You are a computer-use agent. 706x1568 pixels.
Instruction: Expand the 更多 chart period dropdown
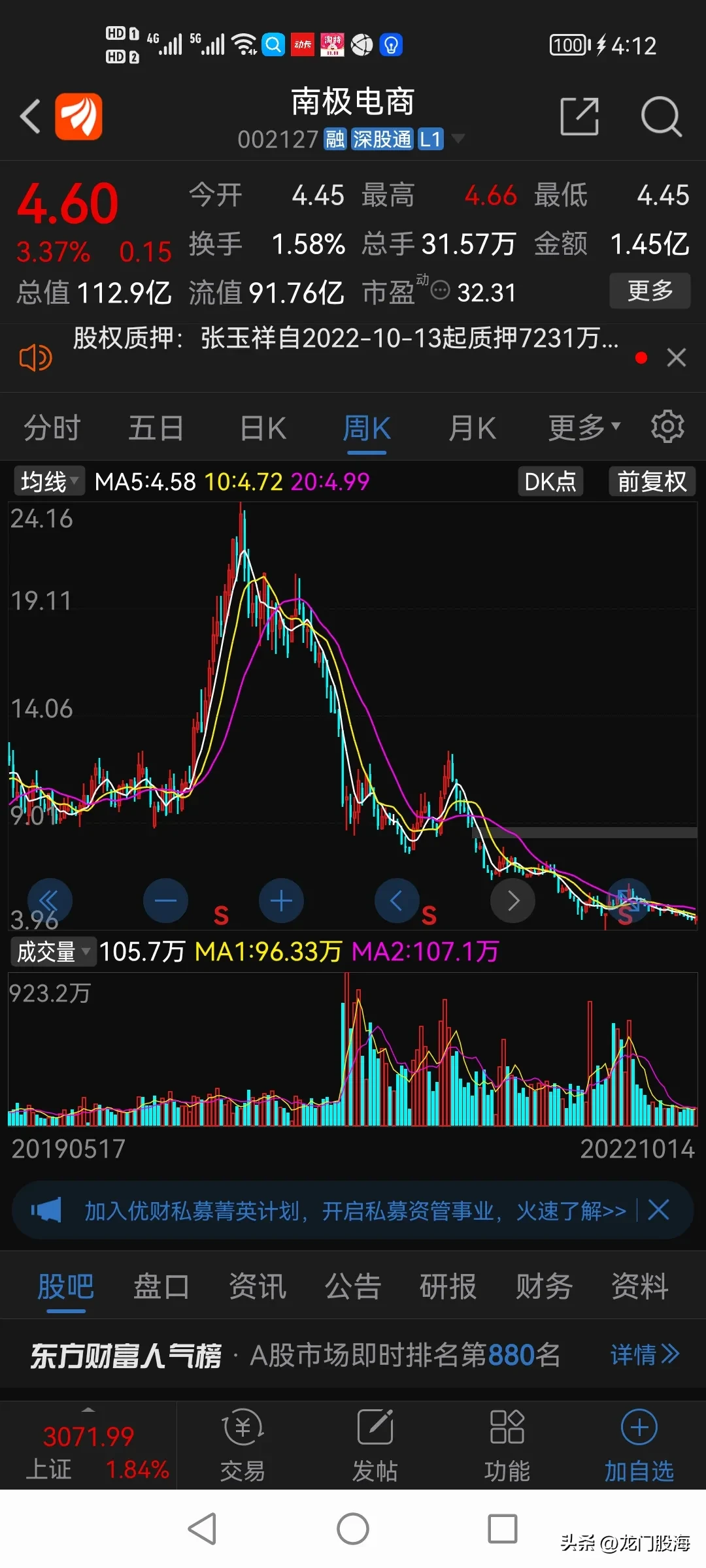583,429
